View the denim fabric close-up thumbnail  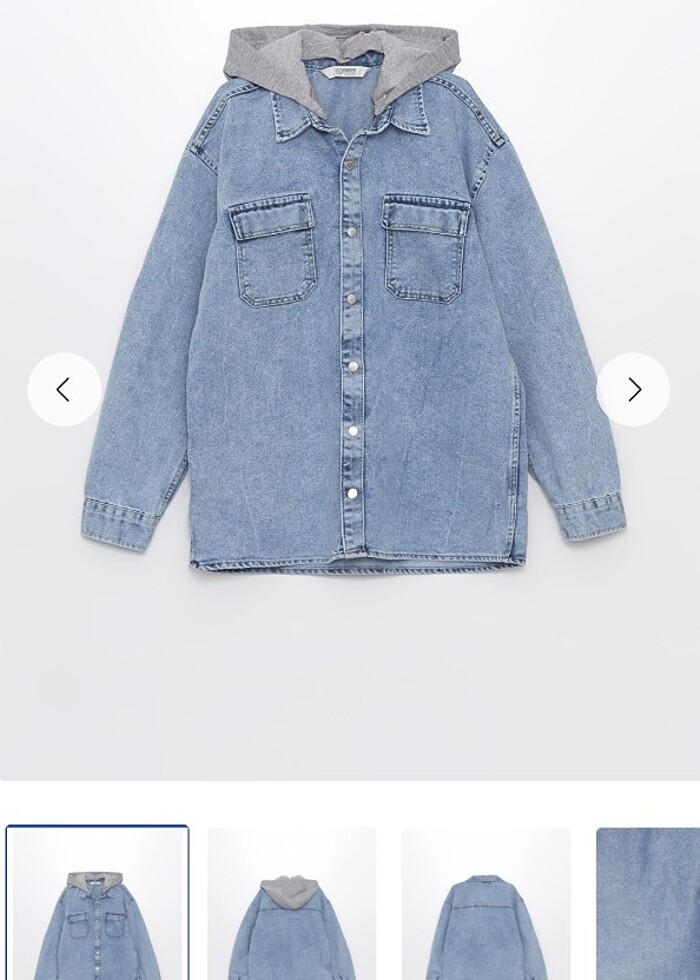pos(648,904)
